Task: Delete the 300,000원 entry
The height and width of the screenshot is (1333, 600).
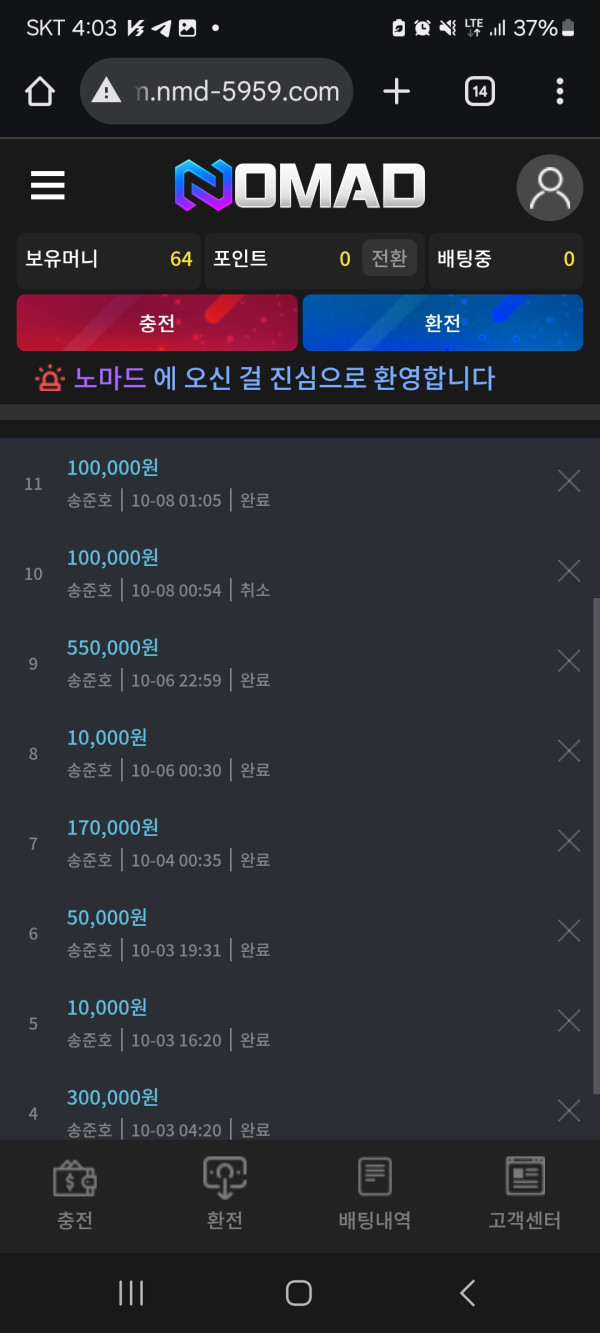Action: (568, 1111)
